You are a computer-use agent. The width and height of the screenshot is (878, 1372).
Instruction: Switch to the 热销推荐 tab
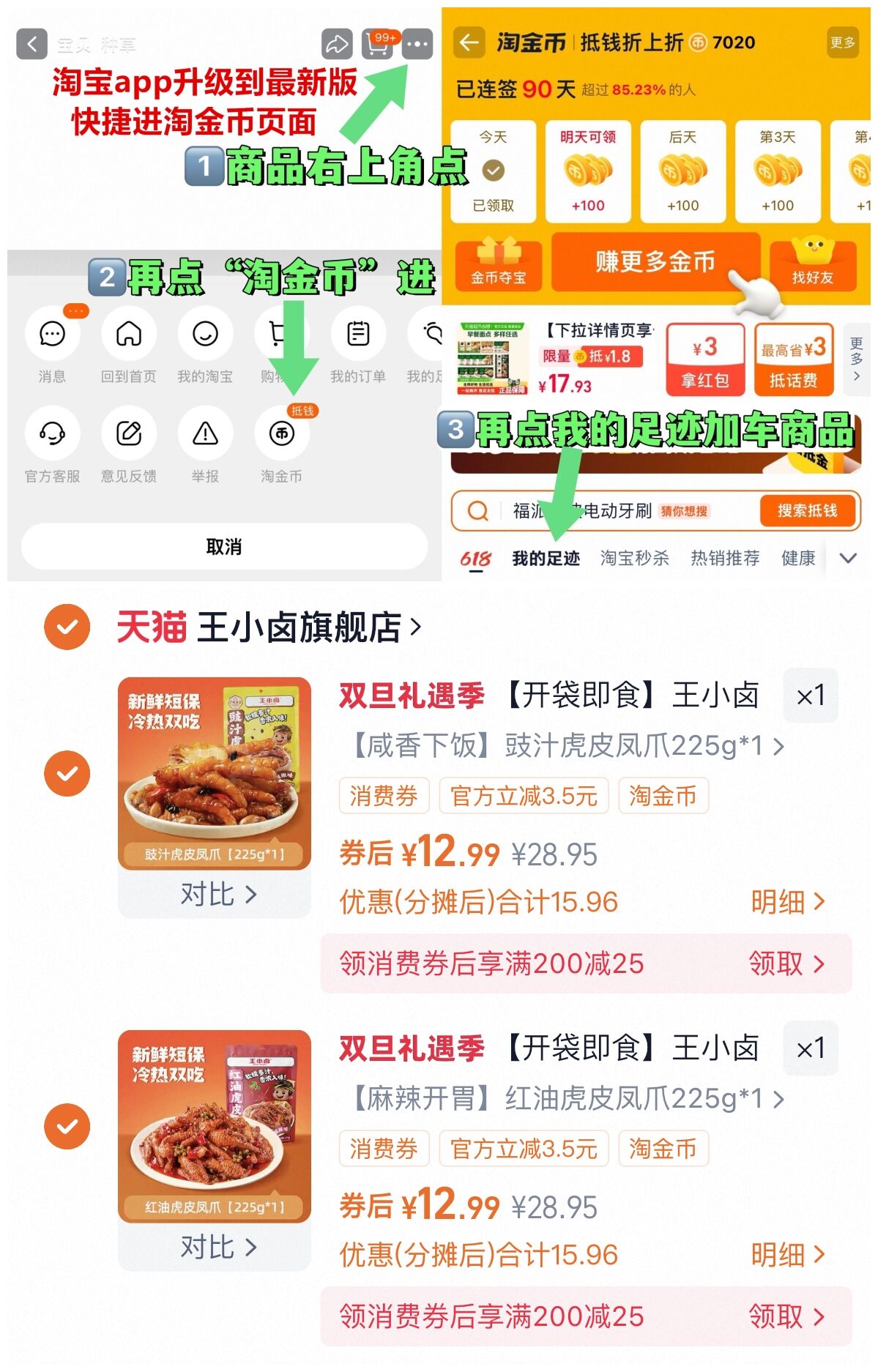coord(726,558)
